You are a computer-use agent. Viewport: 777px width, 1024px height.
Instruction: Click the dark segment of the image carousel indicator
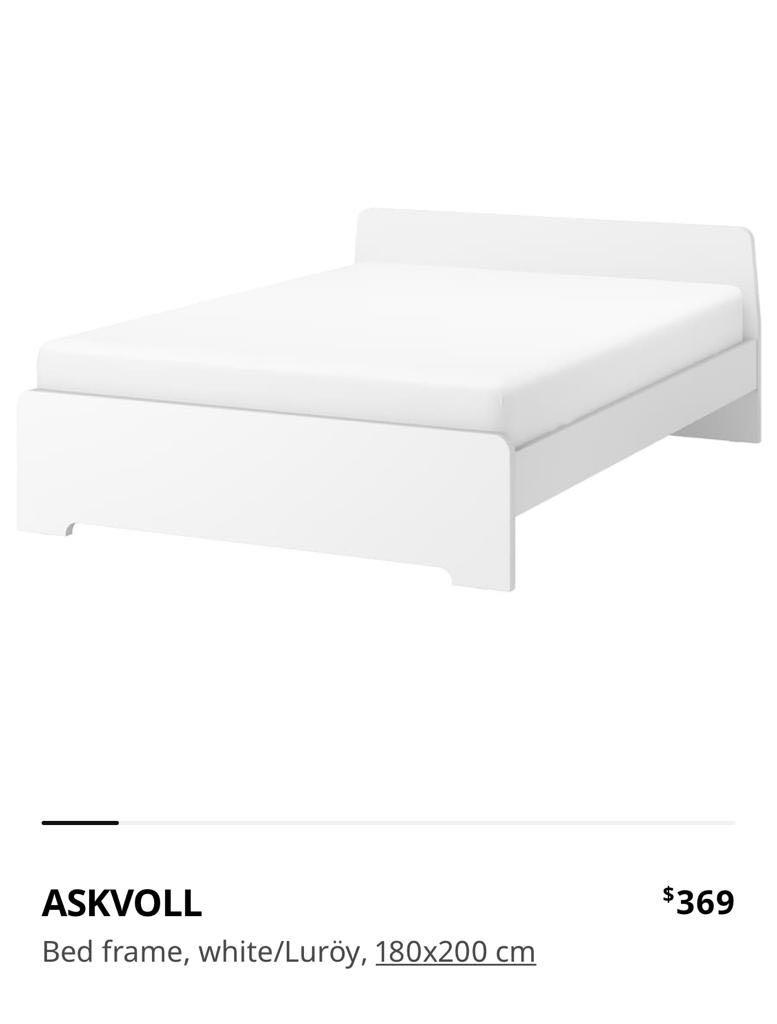pyautogui.click(x=80, y=822)
